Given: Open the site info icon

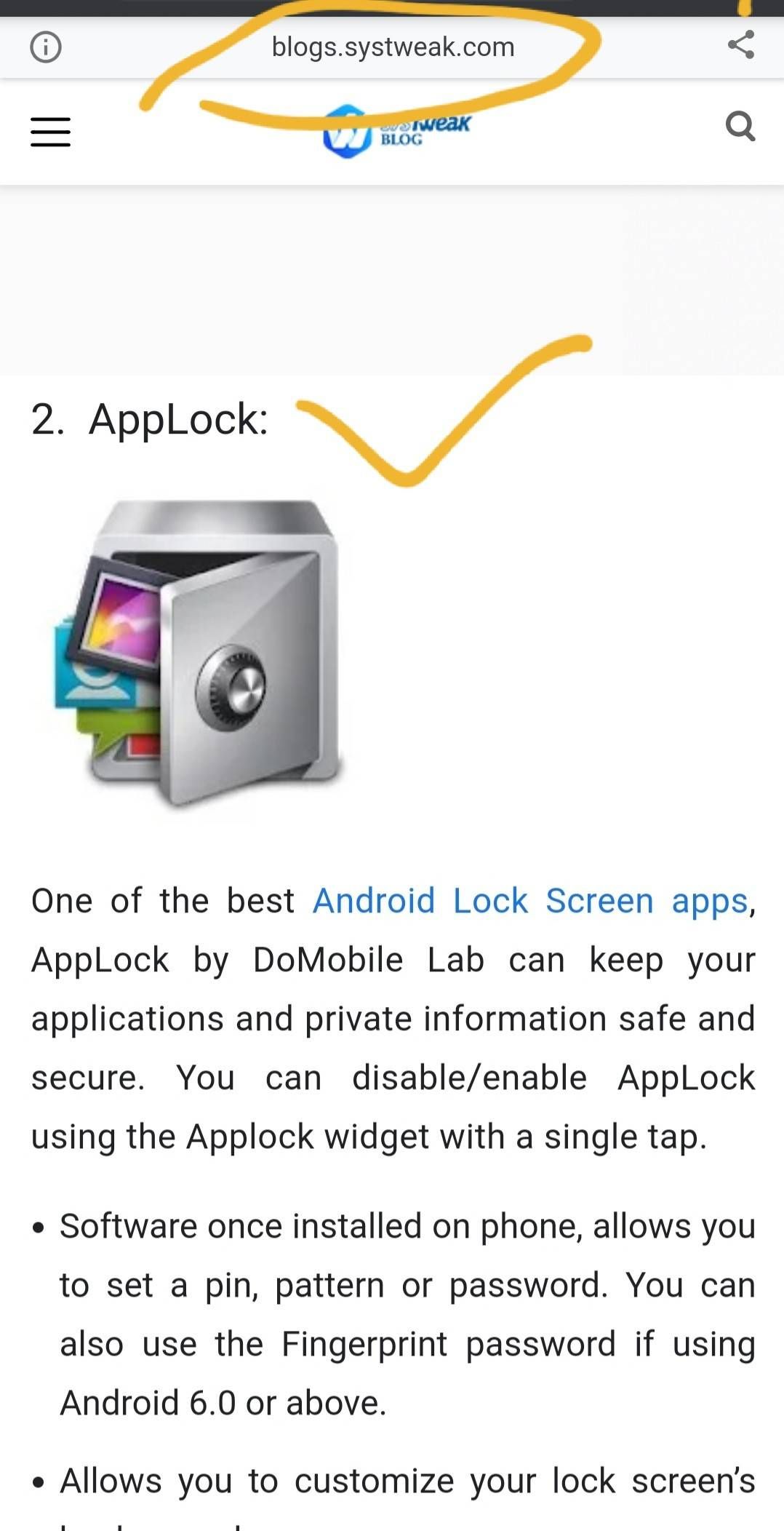Looking at the screenshot, I should (x=46, y=48).
